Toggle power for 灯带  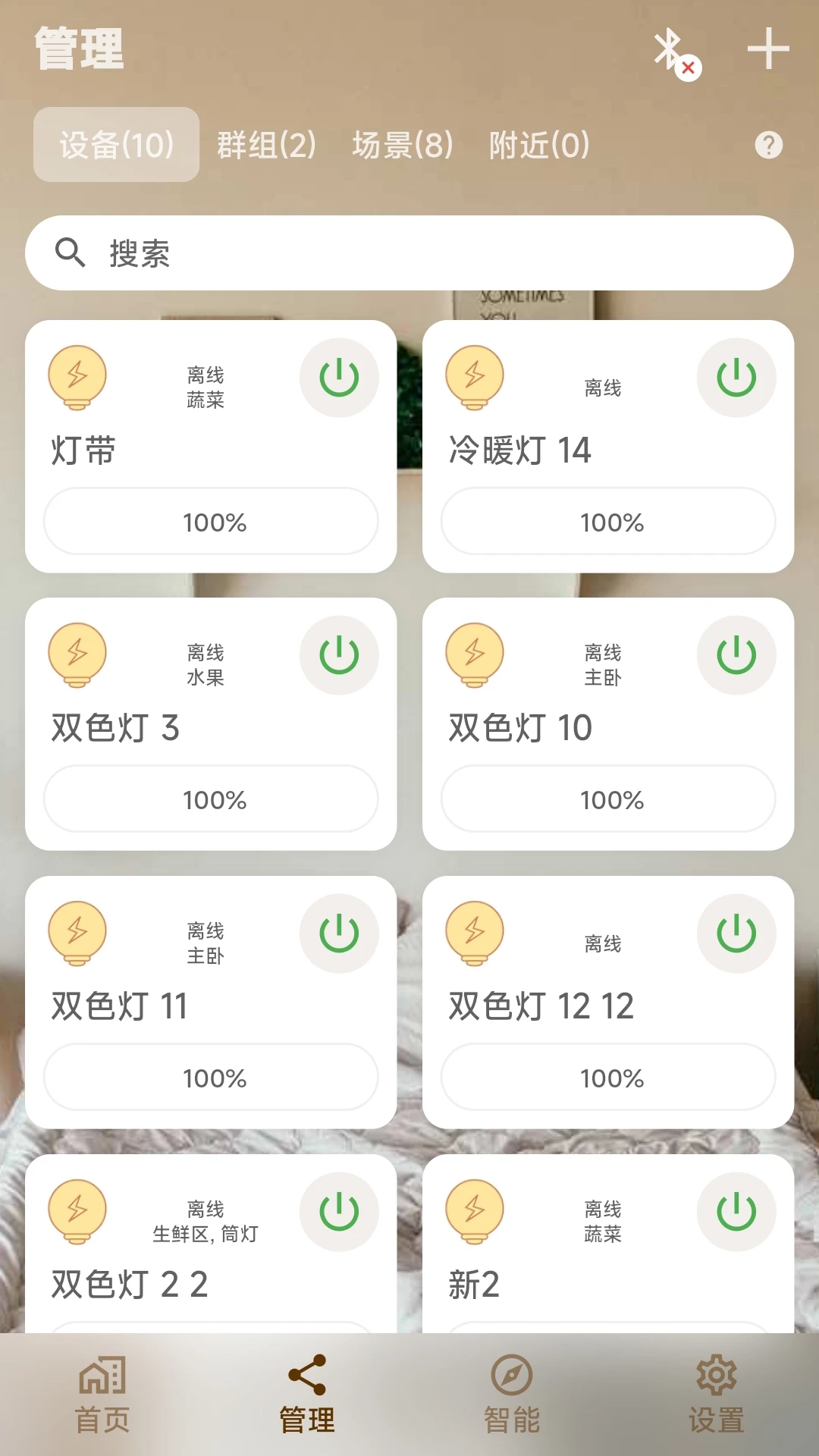click(339, 377)
